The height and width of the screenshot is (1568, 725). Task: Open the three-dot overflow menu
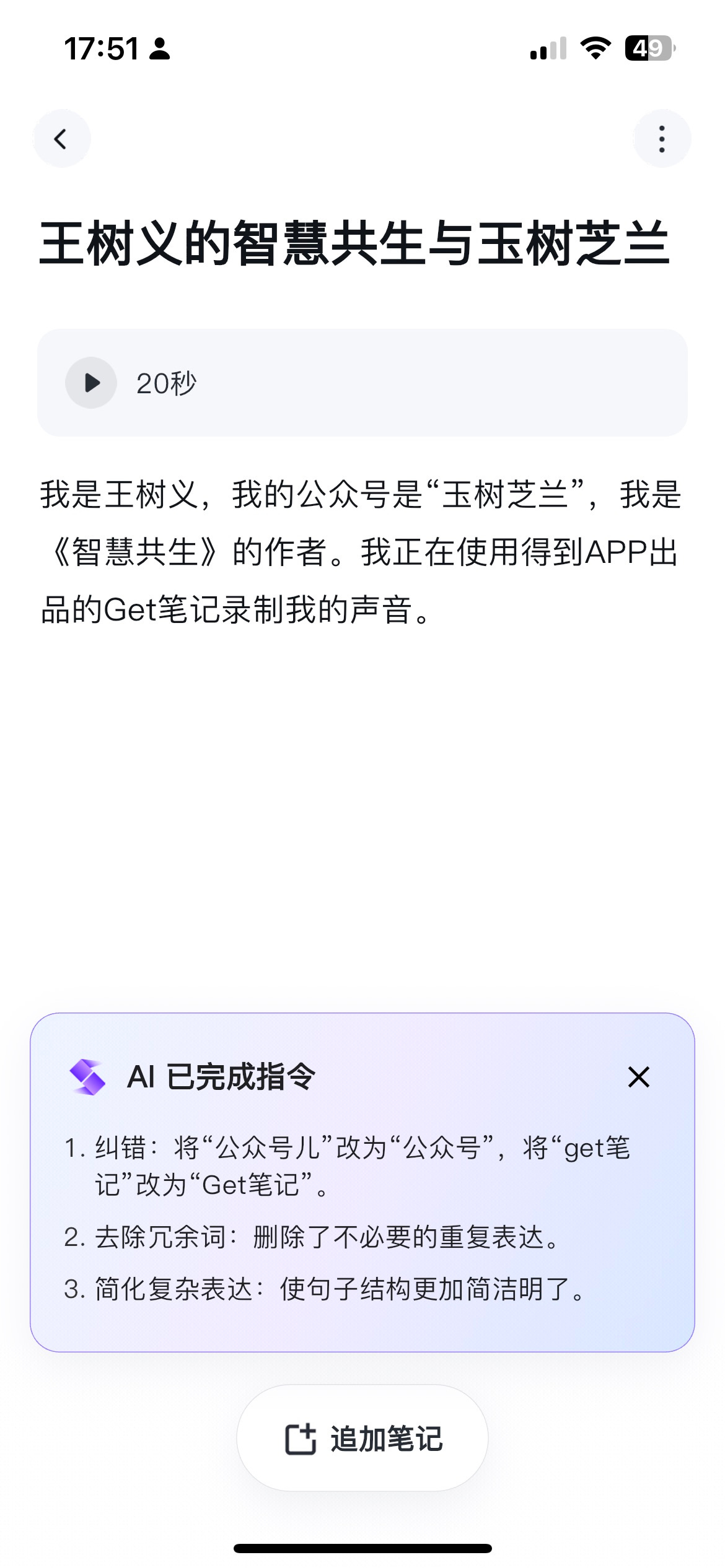tap(662, 139)
